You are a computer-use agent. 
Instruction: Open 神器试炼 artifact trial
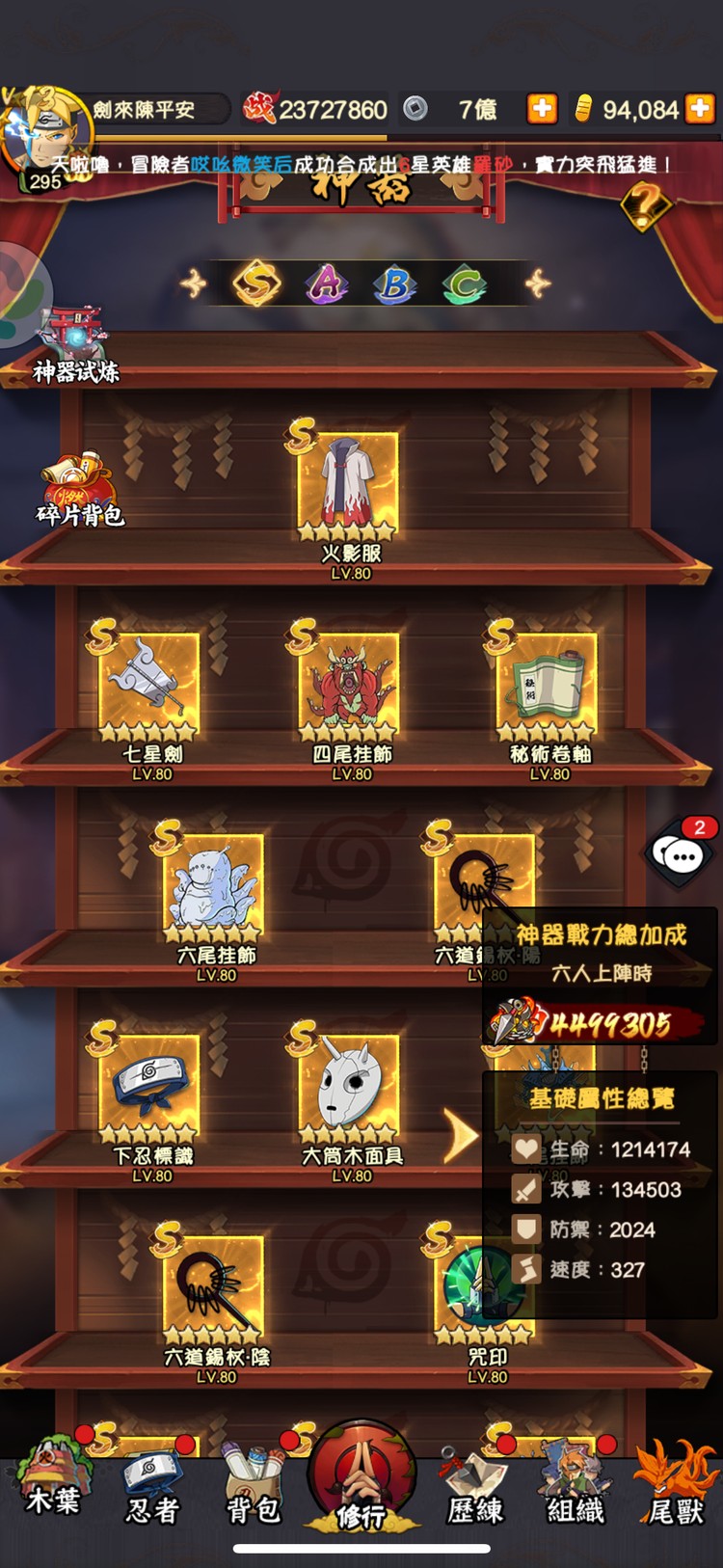(75, 344)
